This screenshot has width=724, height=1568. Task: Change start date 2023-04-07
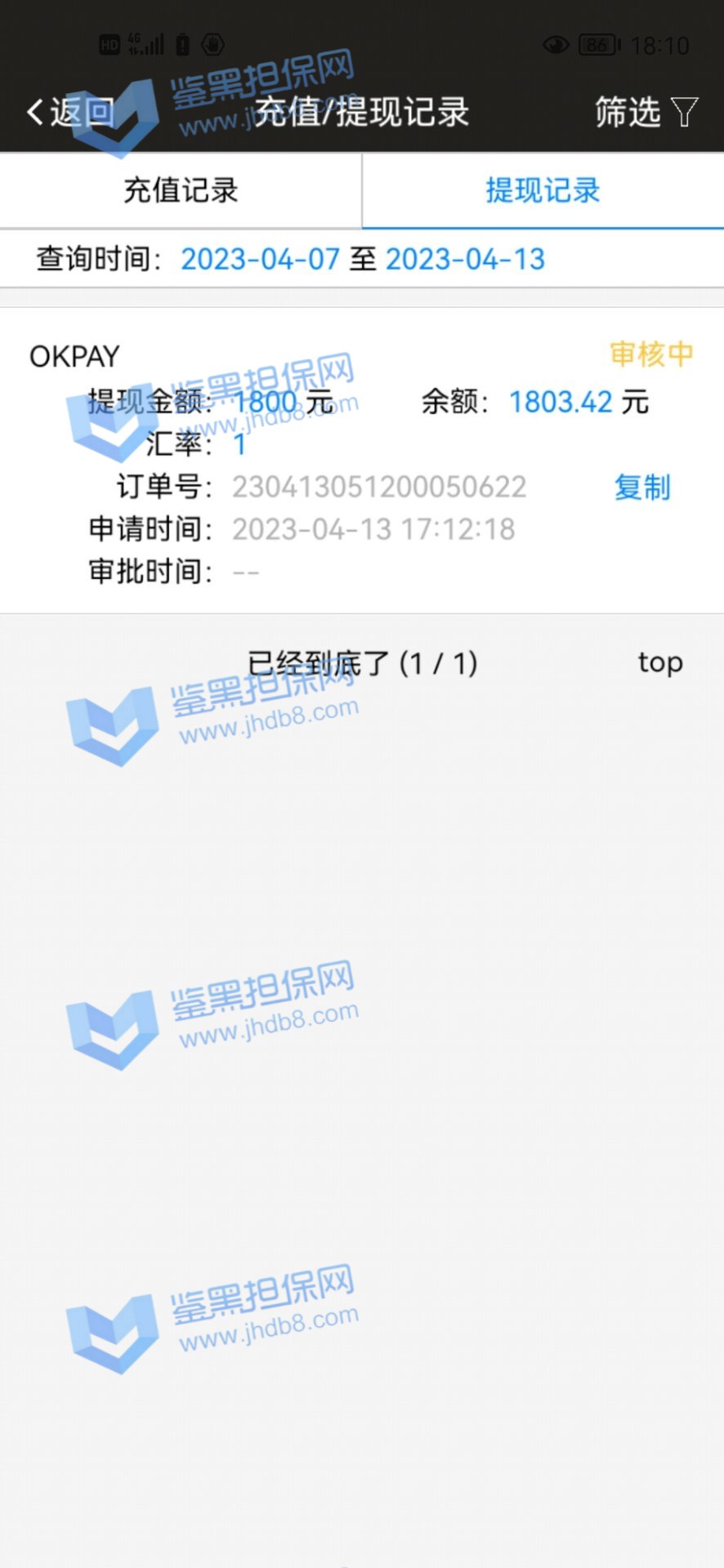click(260, 260)
